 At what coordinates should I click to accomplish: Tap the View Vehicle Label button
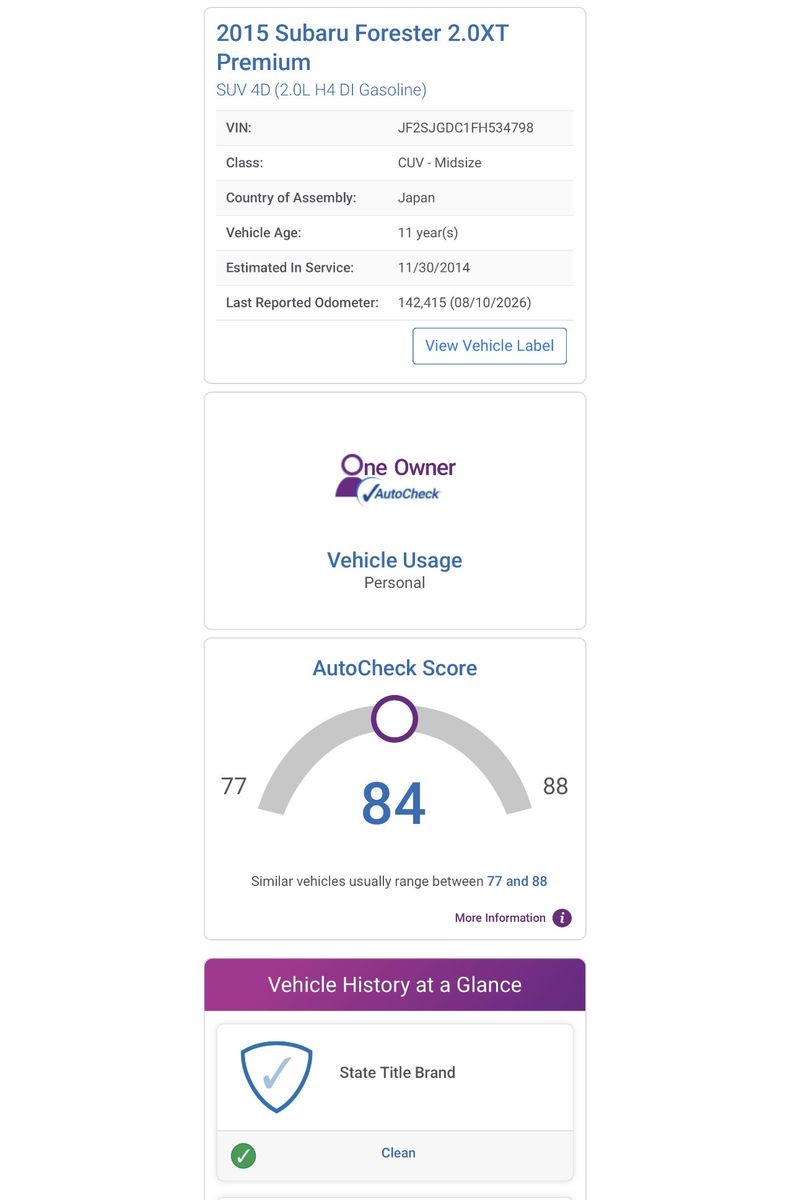point(490,346)
